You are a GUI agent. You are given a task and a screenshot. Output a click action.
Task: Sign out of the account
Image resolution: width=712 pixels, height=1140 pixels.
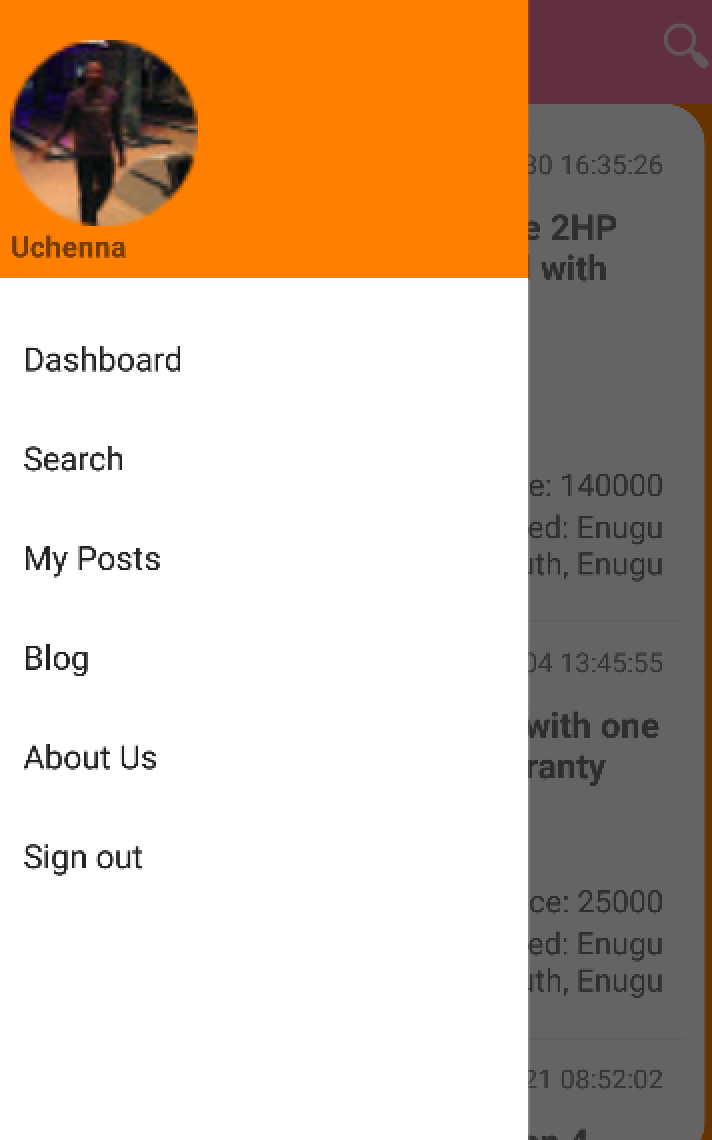[263, 857]
